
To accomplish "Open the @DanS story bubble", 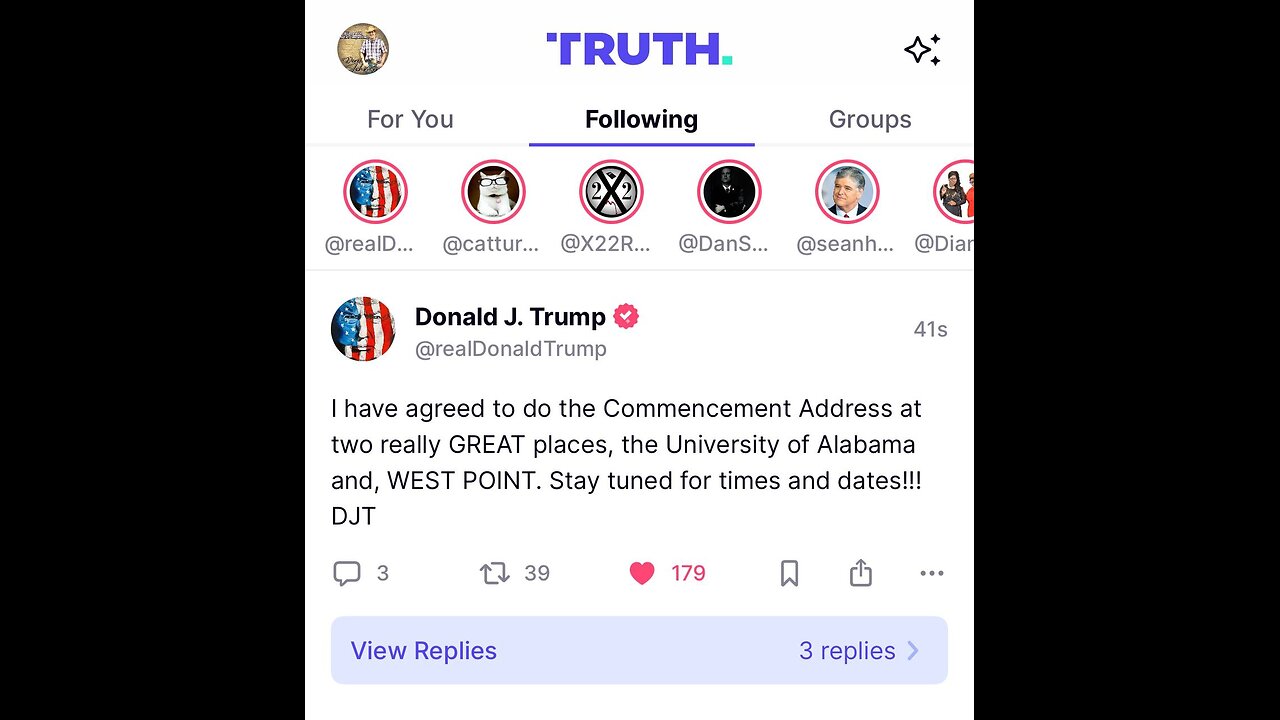I will coord(729,192).
